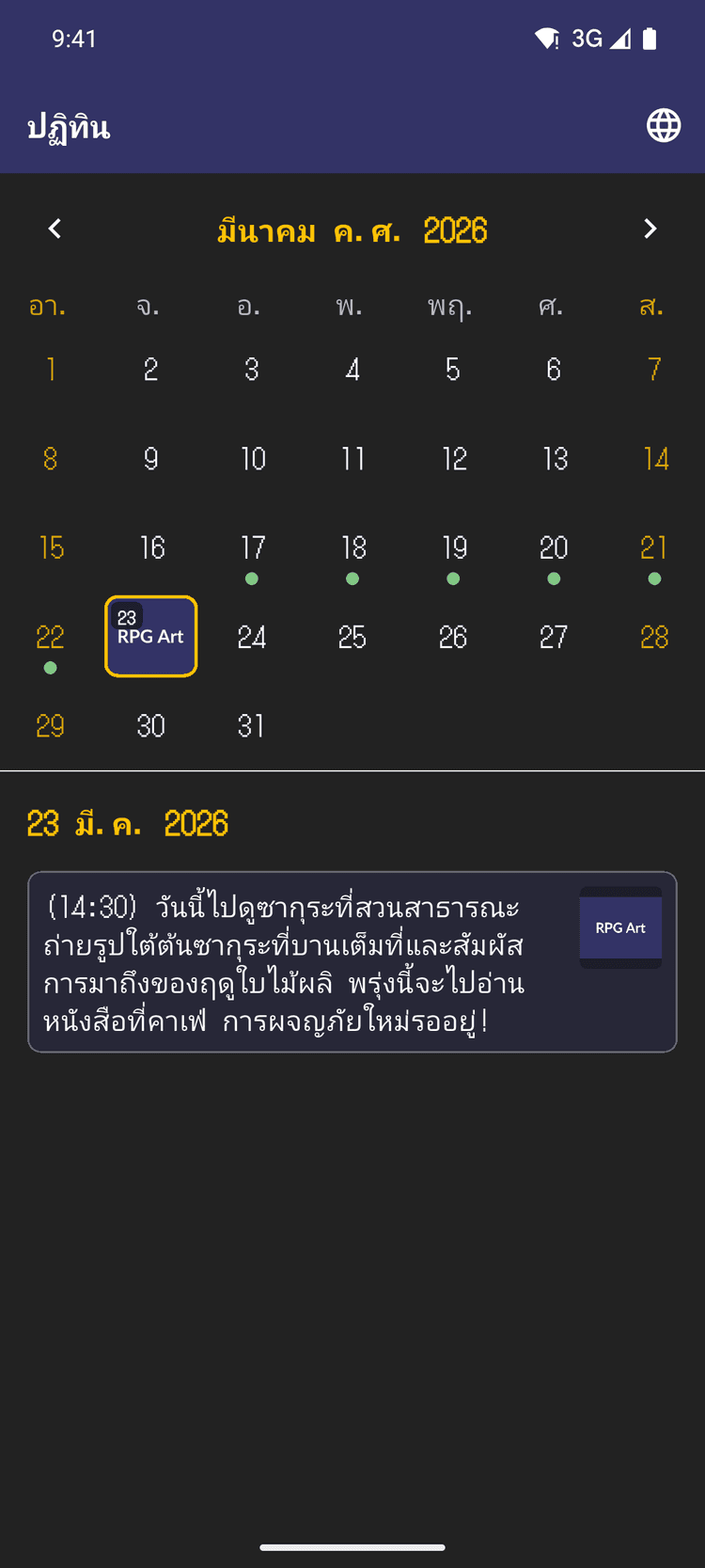Select day 19 with the green event dot

pos(454,547)
